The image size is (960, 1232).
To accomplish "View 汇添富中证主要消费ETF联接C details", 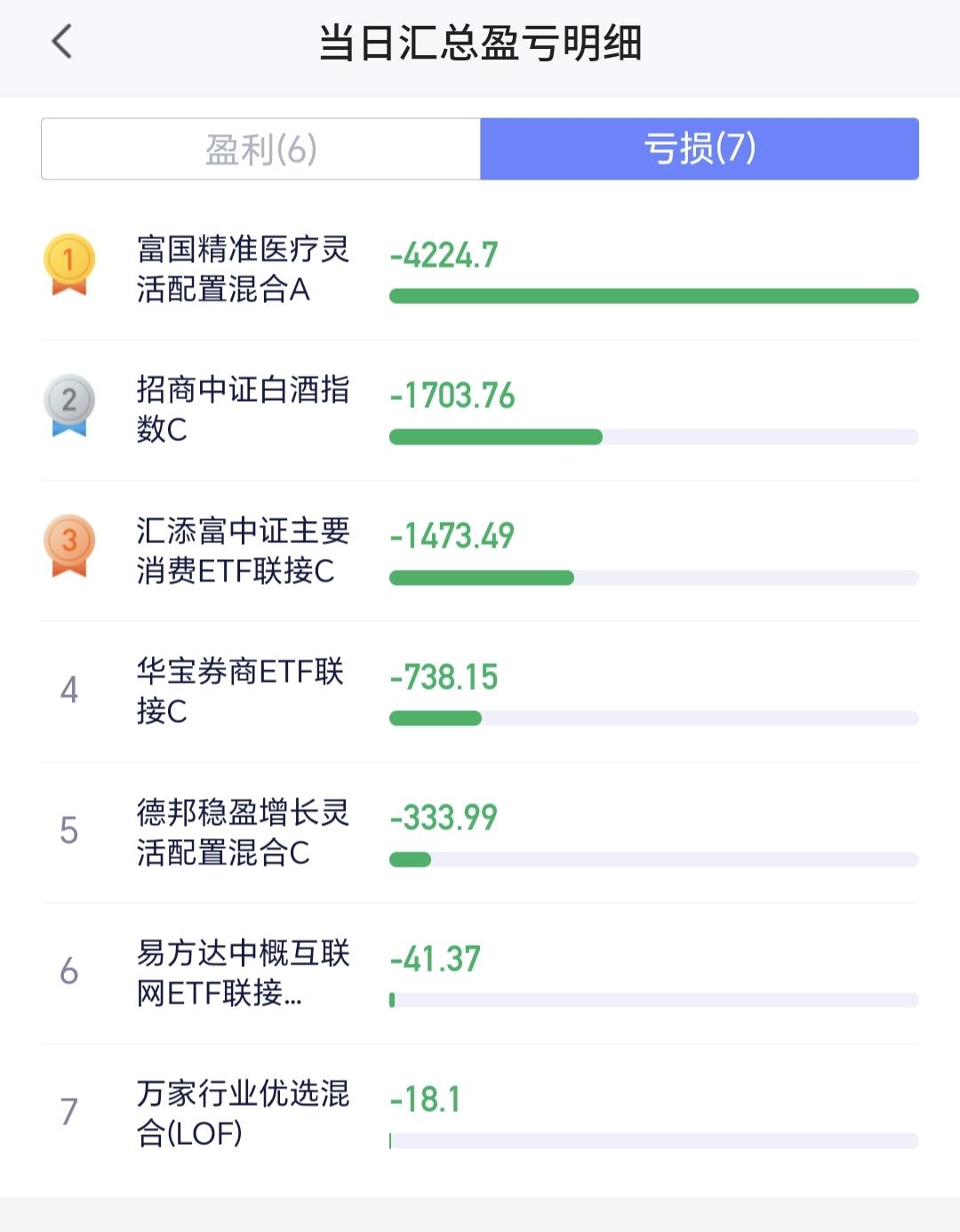I will 480,551.
